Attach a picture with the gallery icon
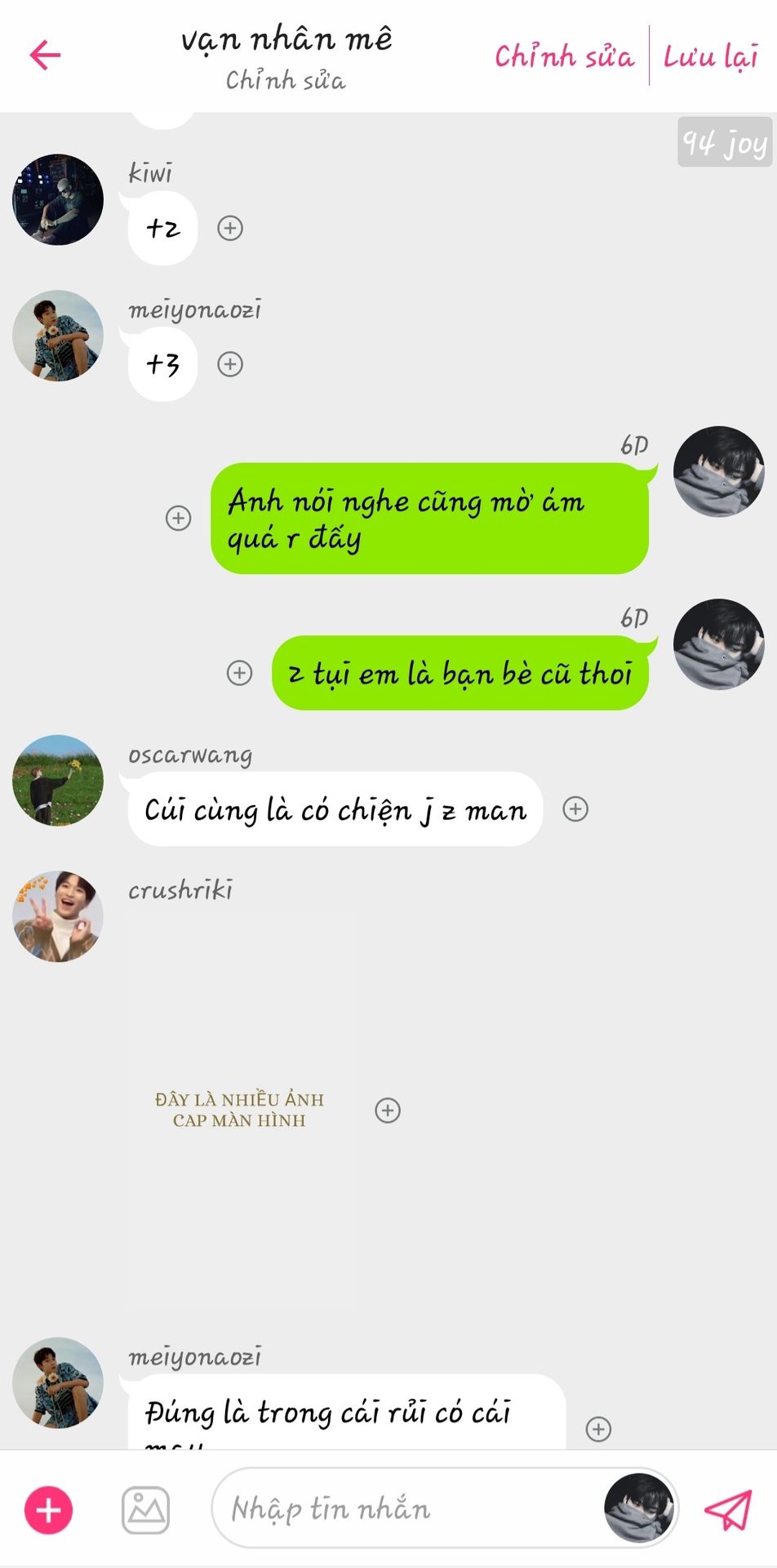Screen dimensions: 777x1568 coord(145,1510)
